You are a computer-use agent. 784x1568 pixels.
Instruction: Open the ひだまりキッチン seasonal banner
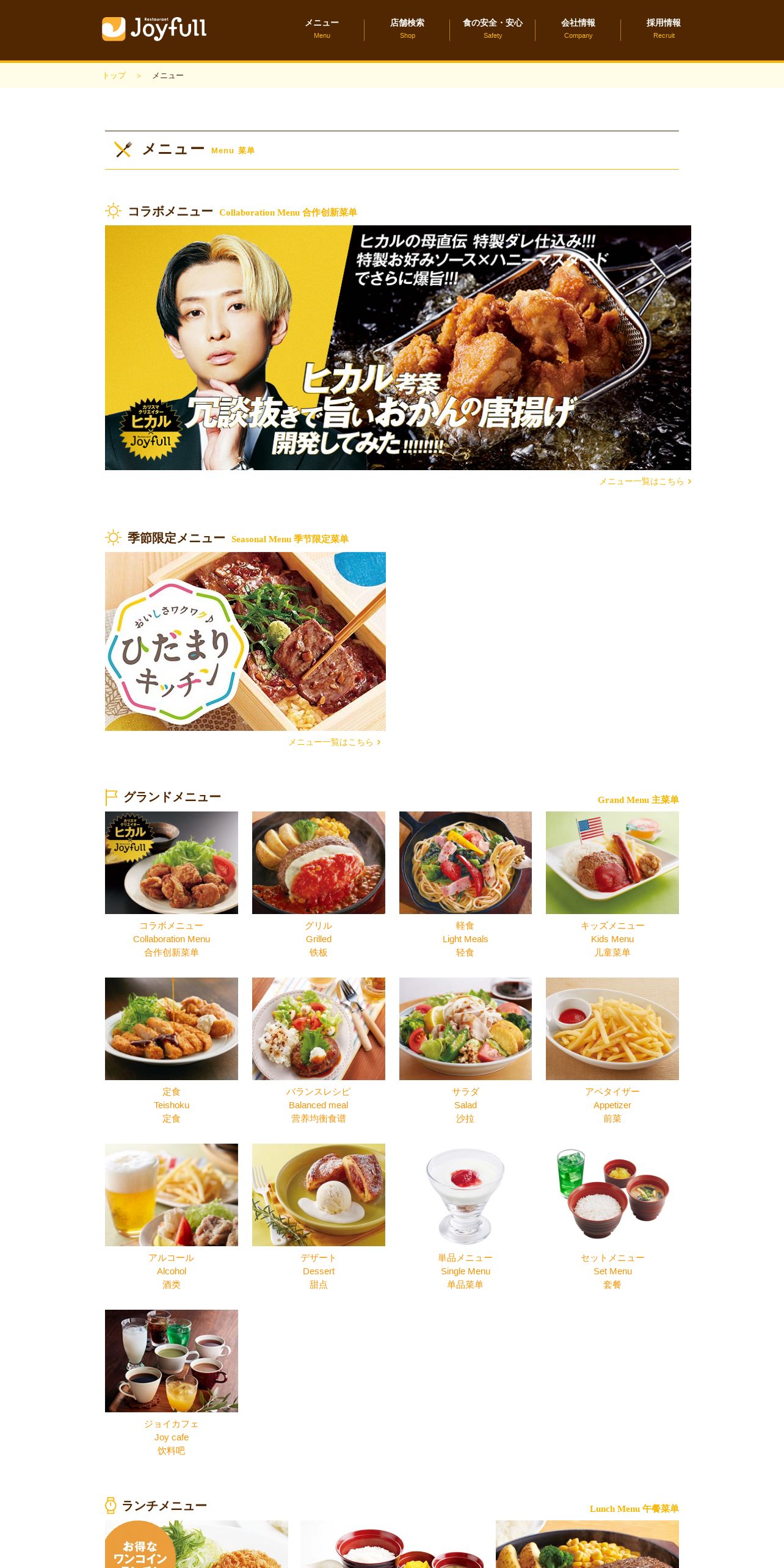pyautogui.click(x=245, y=641)
